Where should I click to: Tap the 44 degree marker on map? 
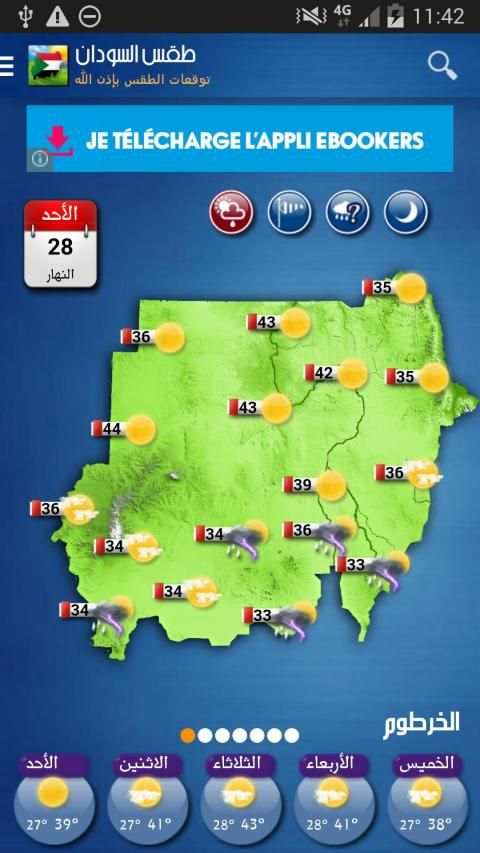[x=124, y=429]
